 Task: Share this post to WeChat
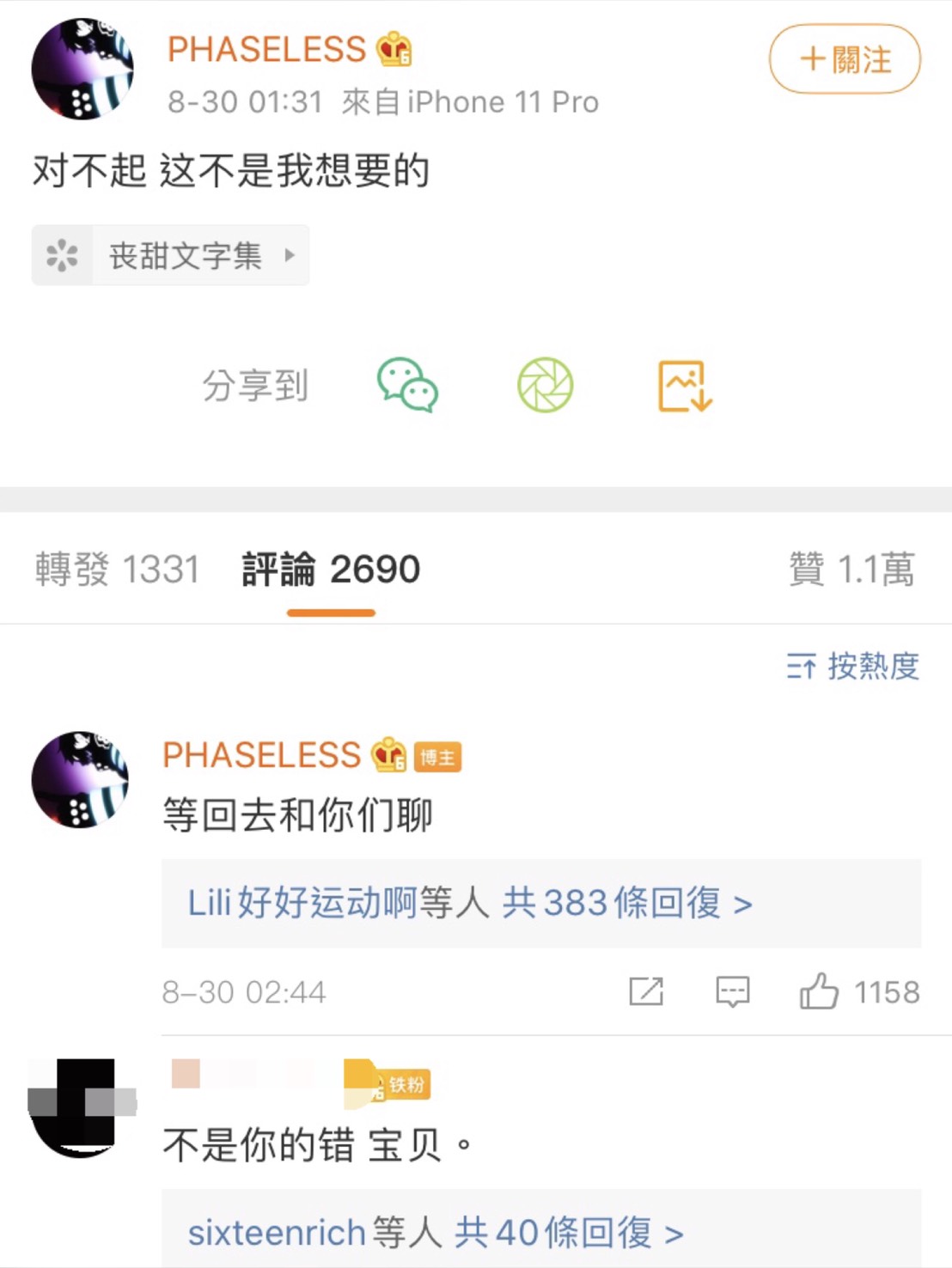(x=407, y=385)
